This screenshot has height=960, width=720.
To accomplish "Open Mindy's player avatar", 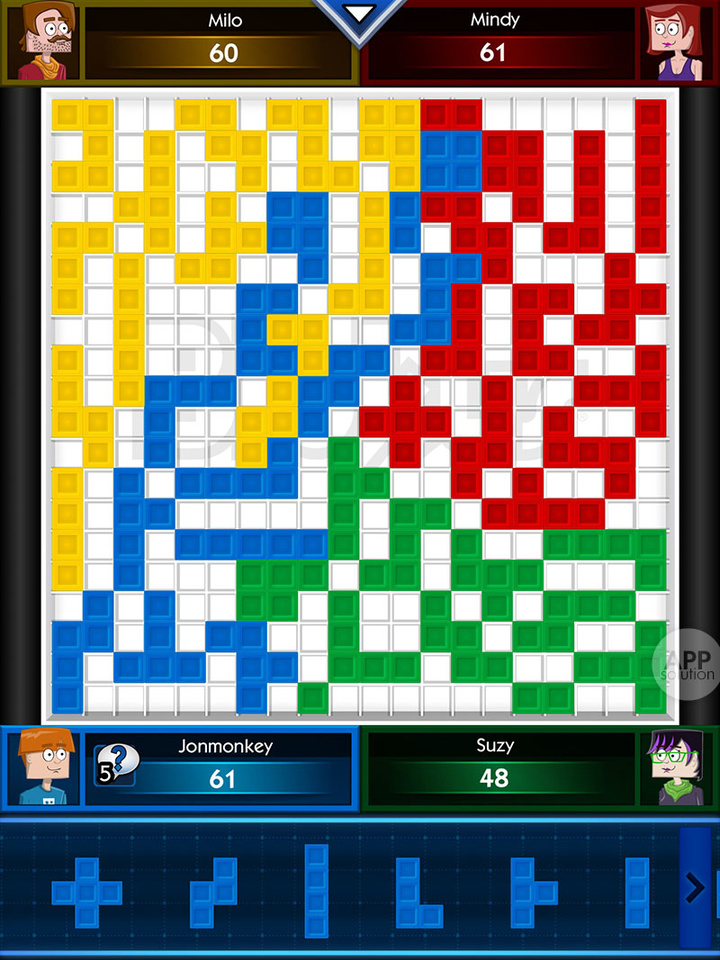I will (x=676, y=42).
